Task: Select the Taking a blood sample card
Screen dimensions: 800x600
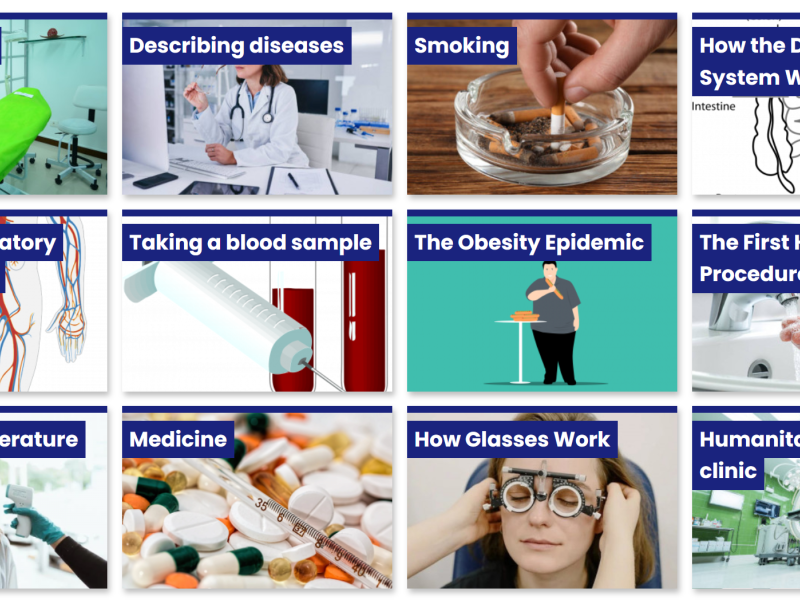Action: [x=257, y=302]
